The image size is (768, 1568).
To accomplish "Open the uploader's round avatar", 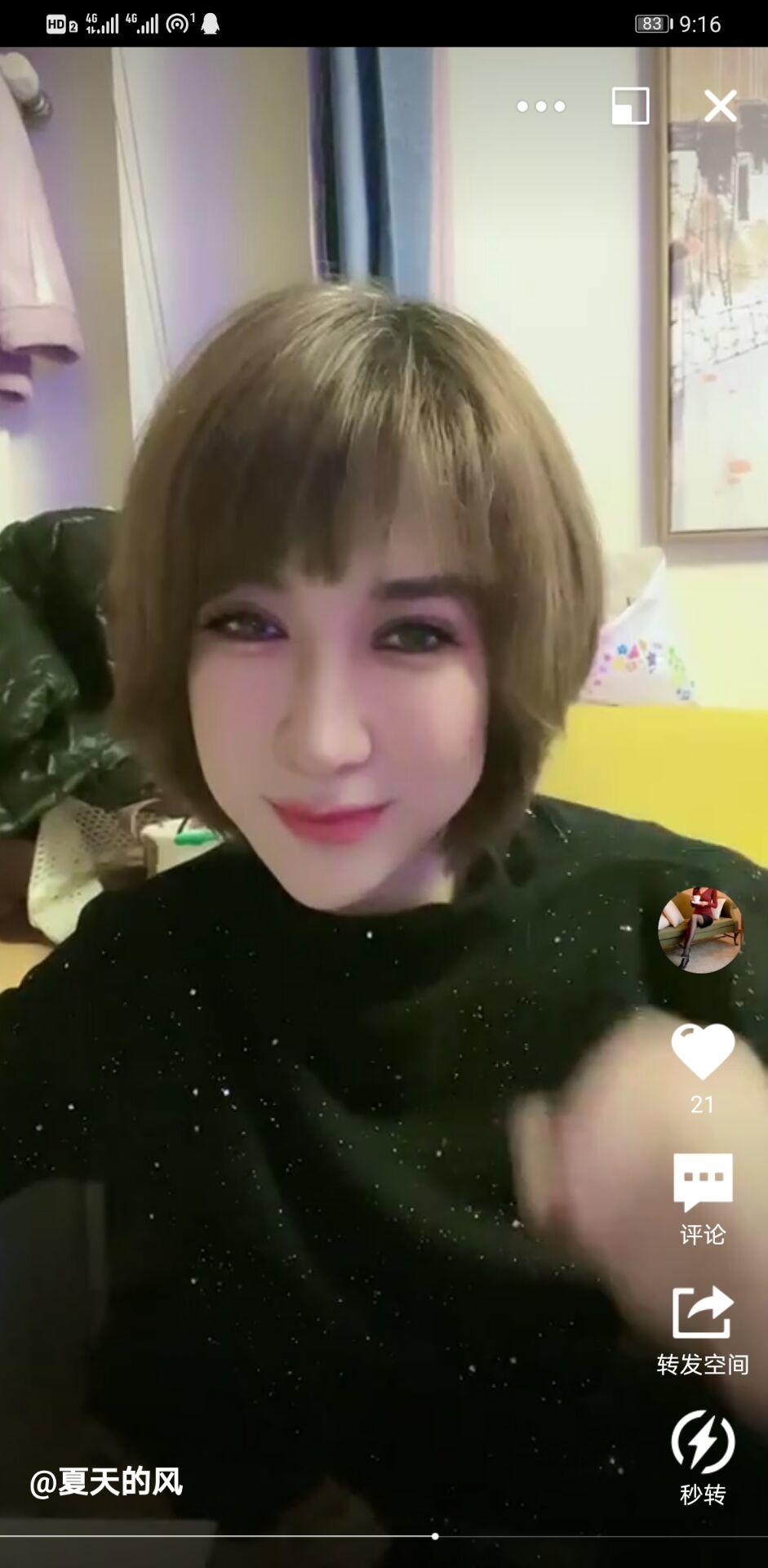I will coord(700,930).
